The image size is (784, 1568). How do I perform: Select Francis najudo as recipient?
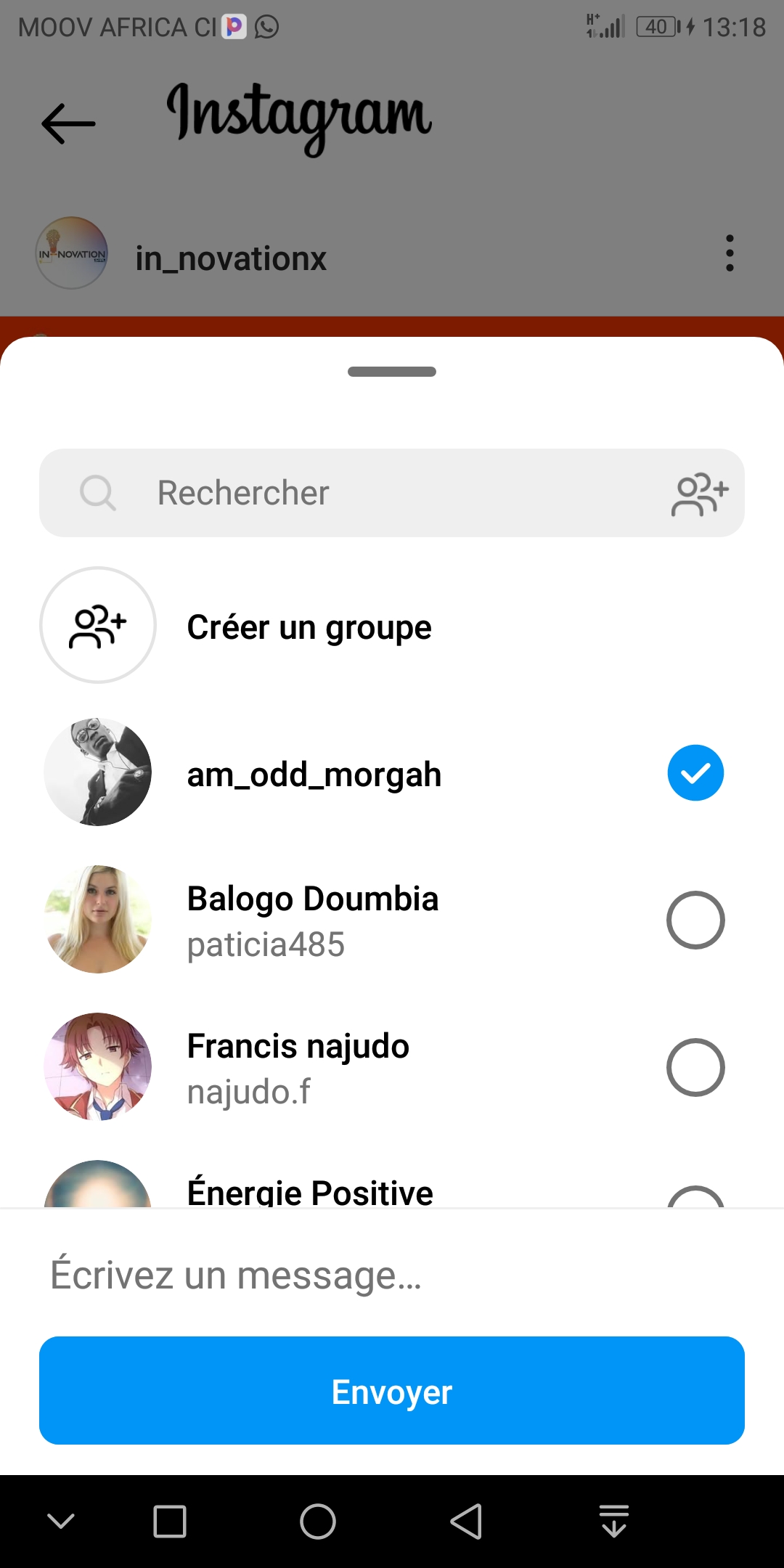click(x=695, y=1067)
